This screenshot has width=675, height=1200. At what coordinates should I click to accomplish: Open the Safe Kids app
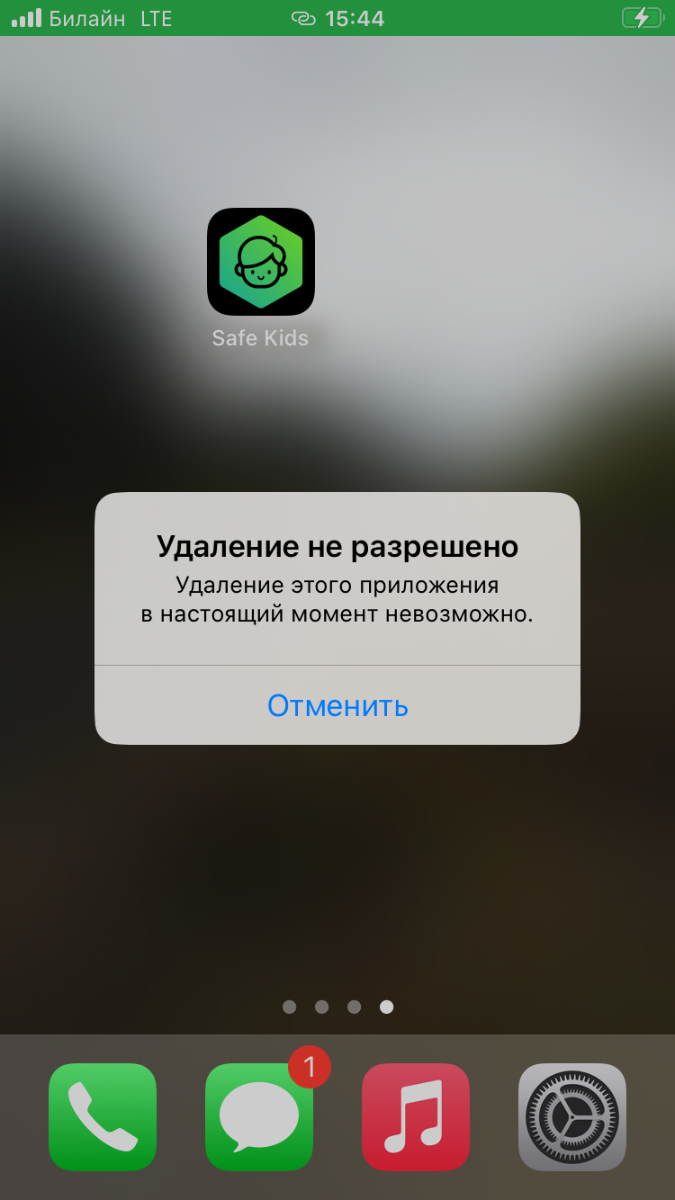pyautogui.click(x=261, y=262)
